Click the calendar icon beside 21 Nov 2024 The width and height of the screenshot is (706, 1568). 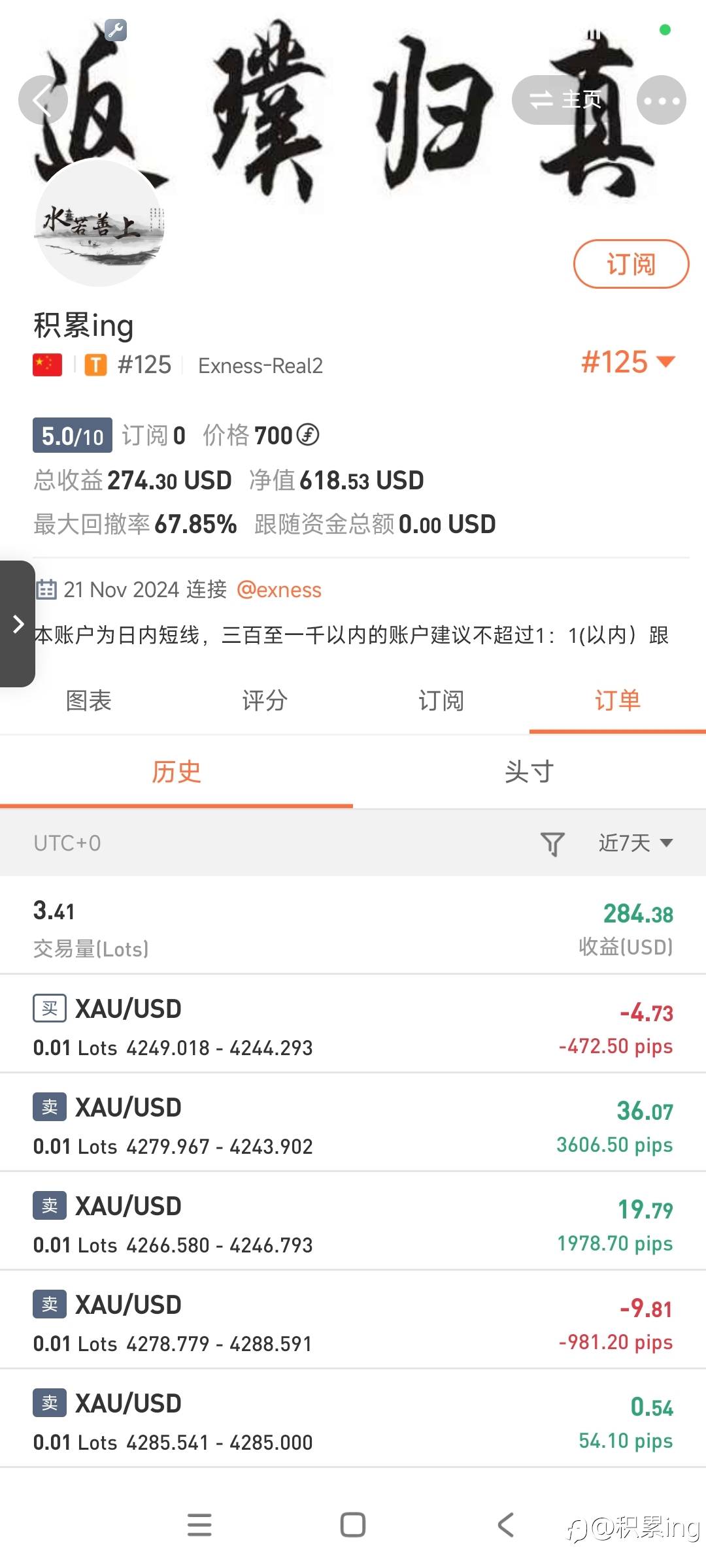click(46, 589)
